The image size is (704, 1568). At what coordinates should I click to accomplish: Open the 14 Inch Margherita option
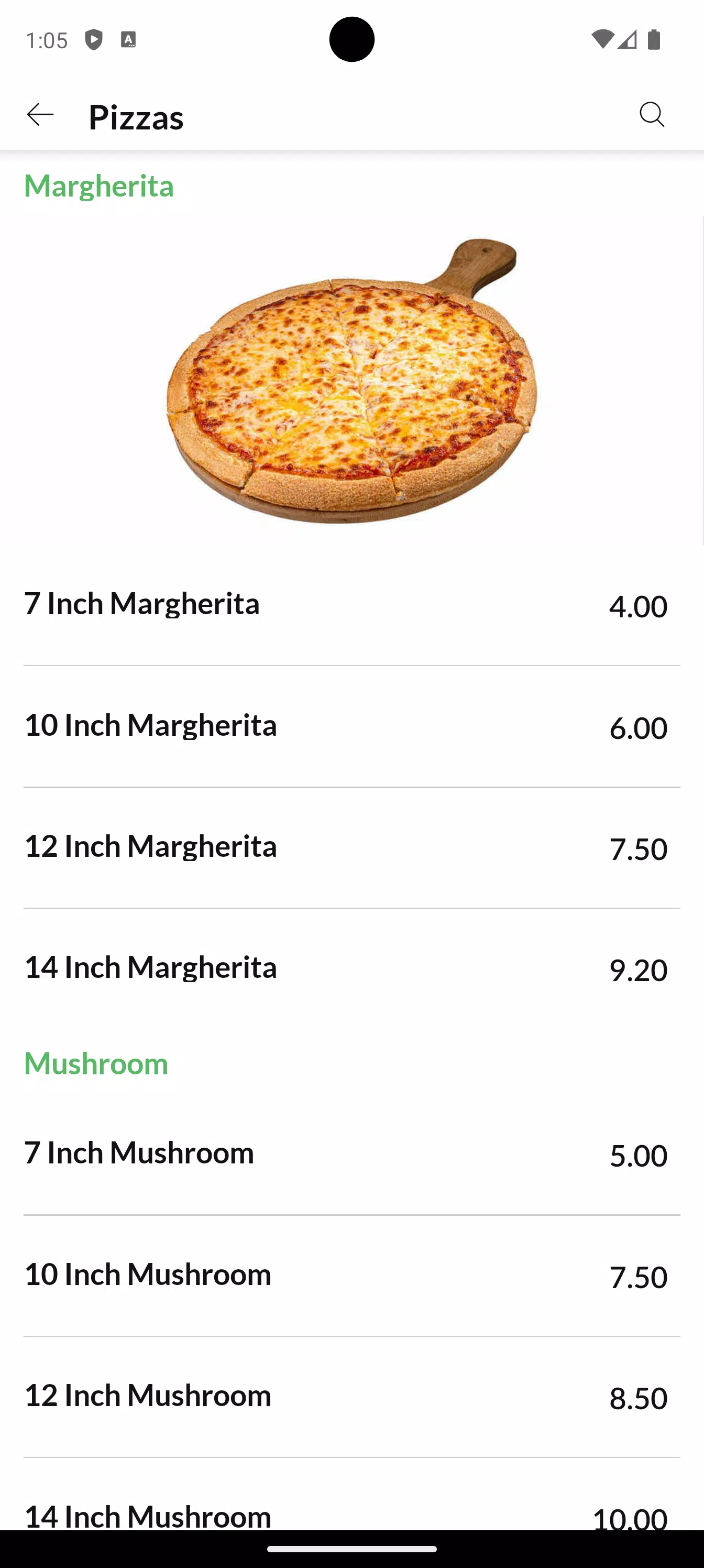coord(351,969)
